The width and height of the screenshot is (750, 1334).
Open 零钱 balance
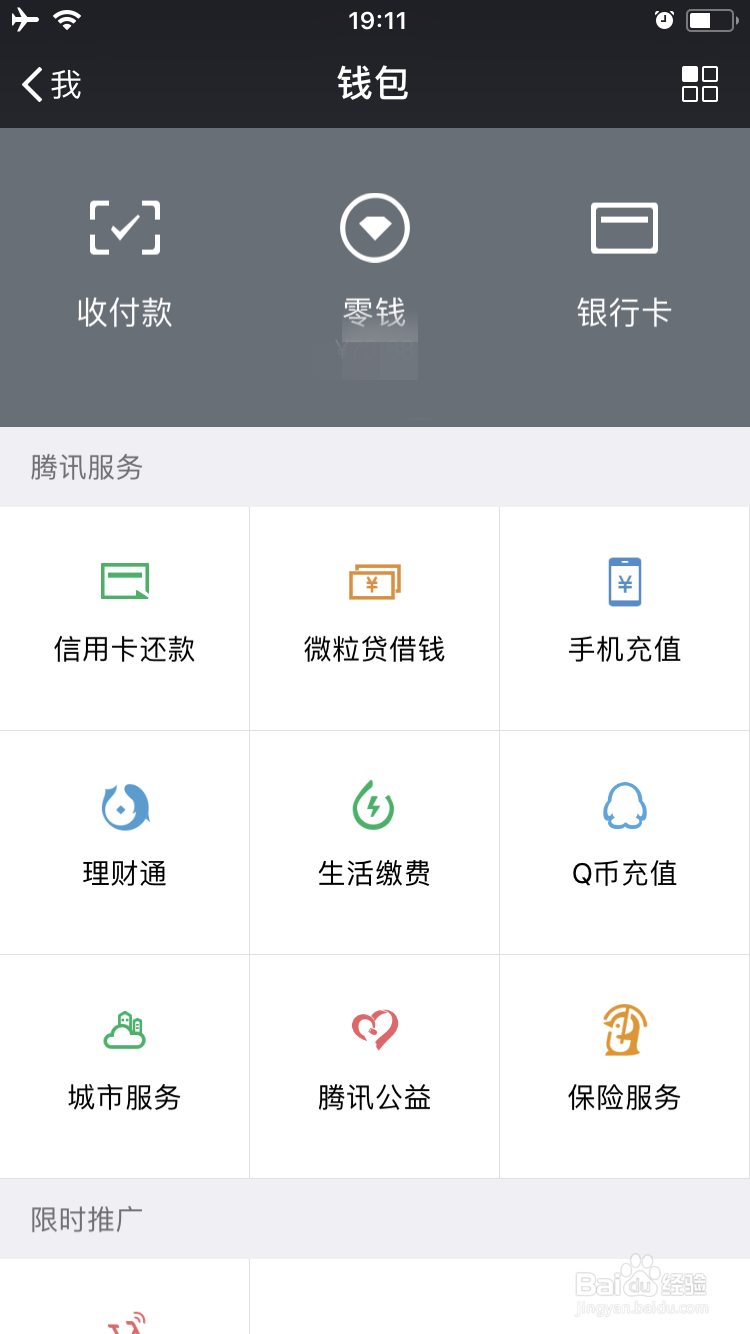(375, 262)
